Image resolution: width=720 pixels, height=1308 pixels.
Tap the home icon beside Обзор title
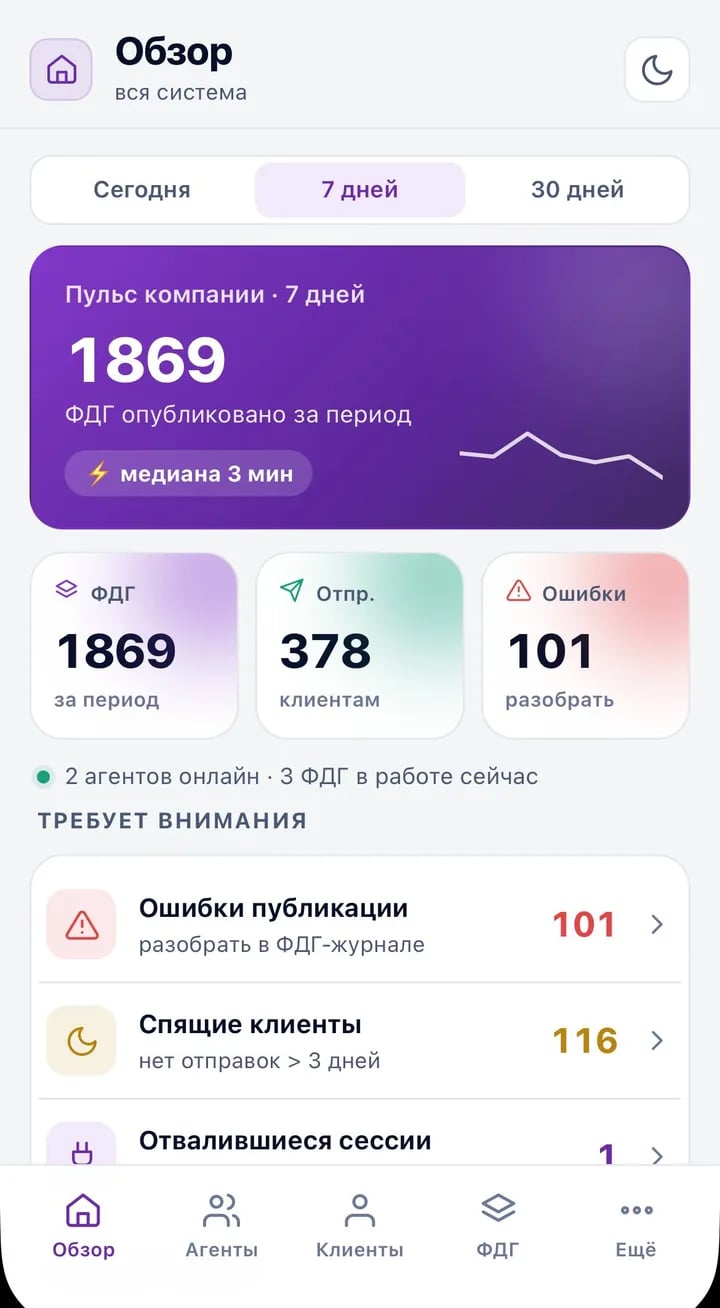[x=61, y=70]
